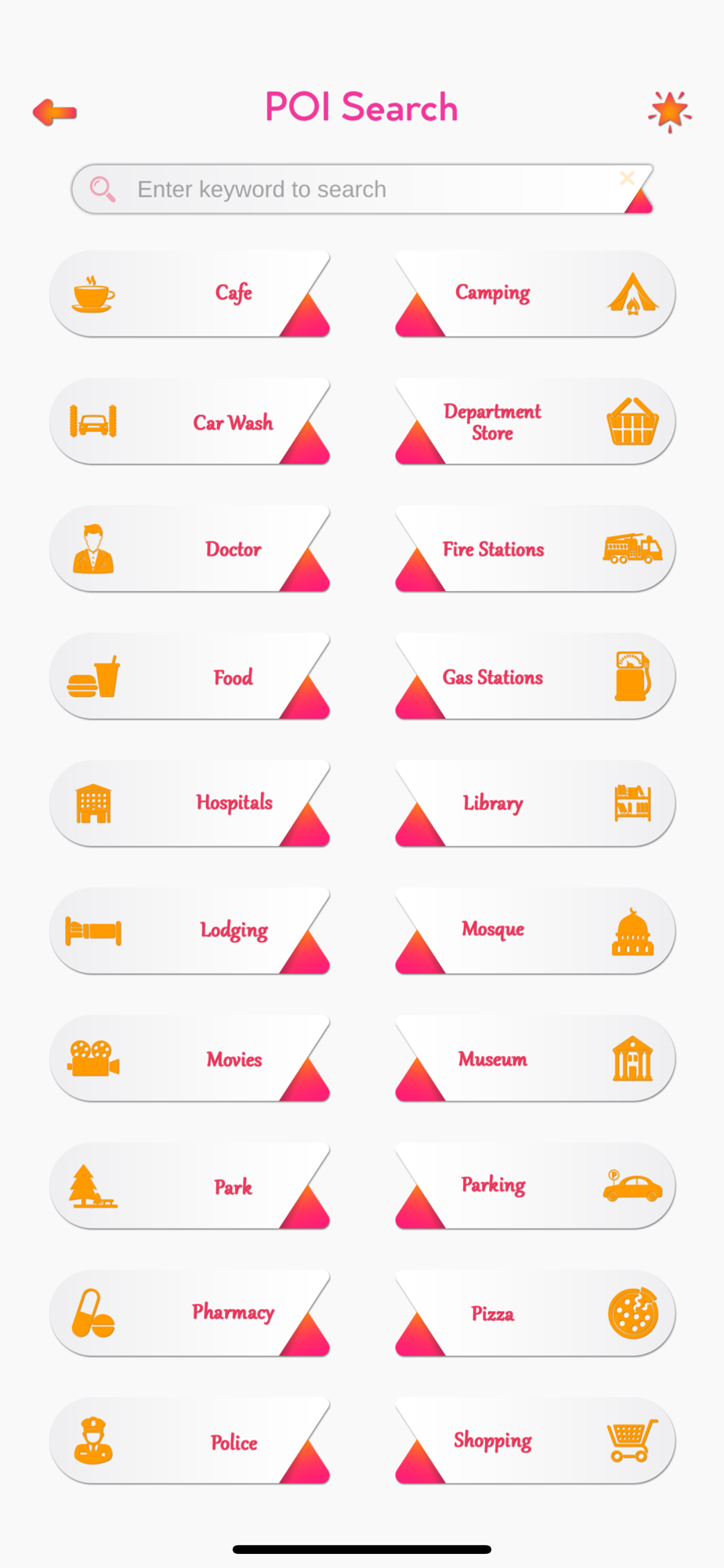
Task: Find Parking spots
Action: (535, 1186)
